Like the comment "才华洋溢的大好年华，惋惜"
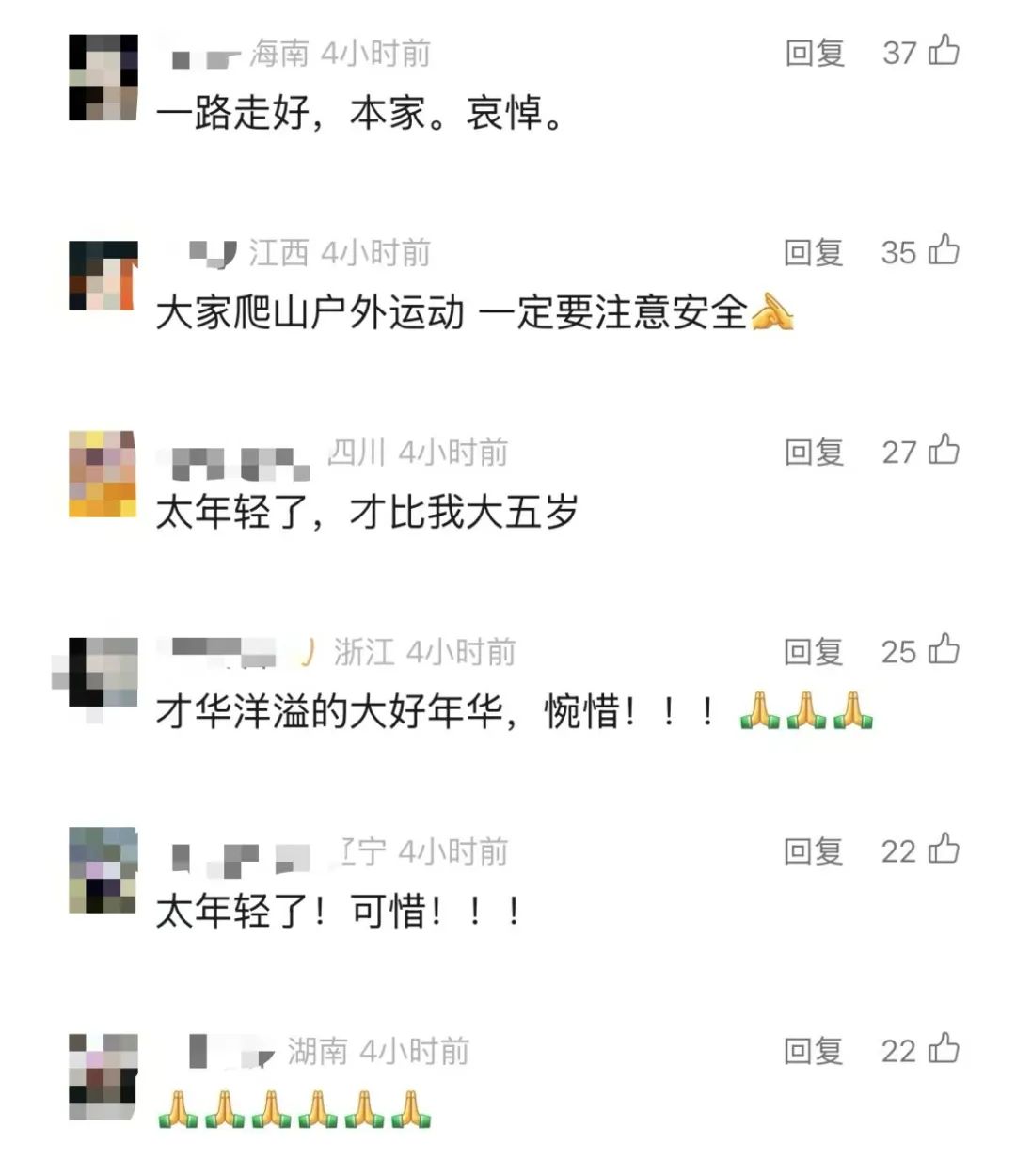 944,650
